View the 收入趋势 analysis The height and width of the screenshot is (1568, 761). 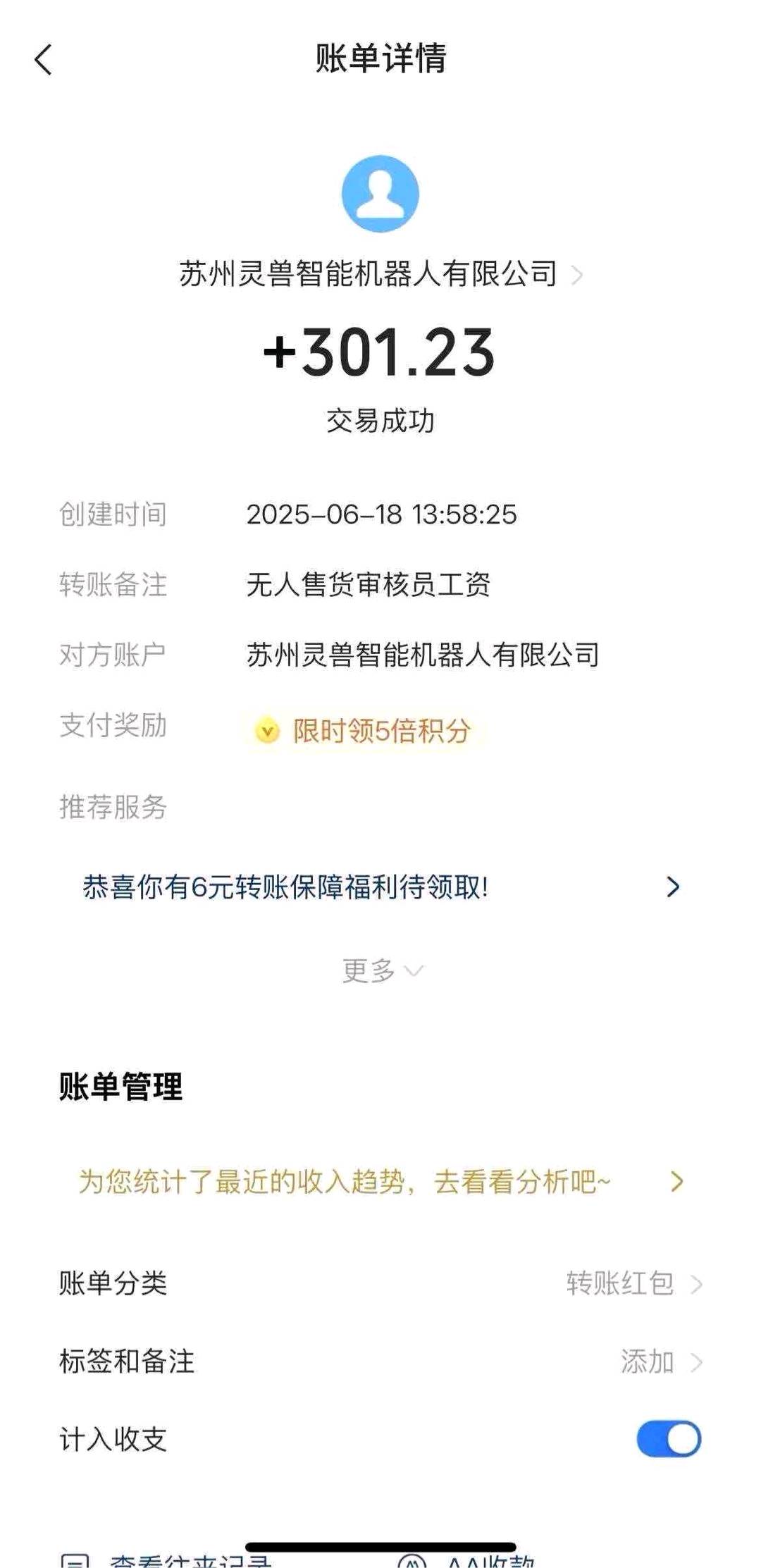[380, 1182]
